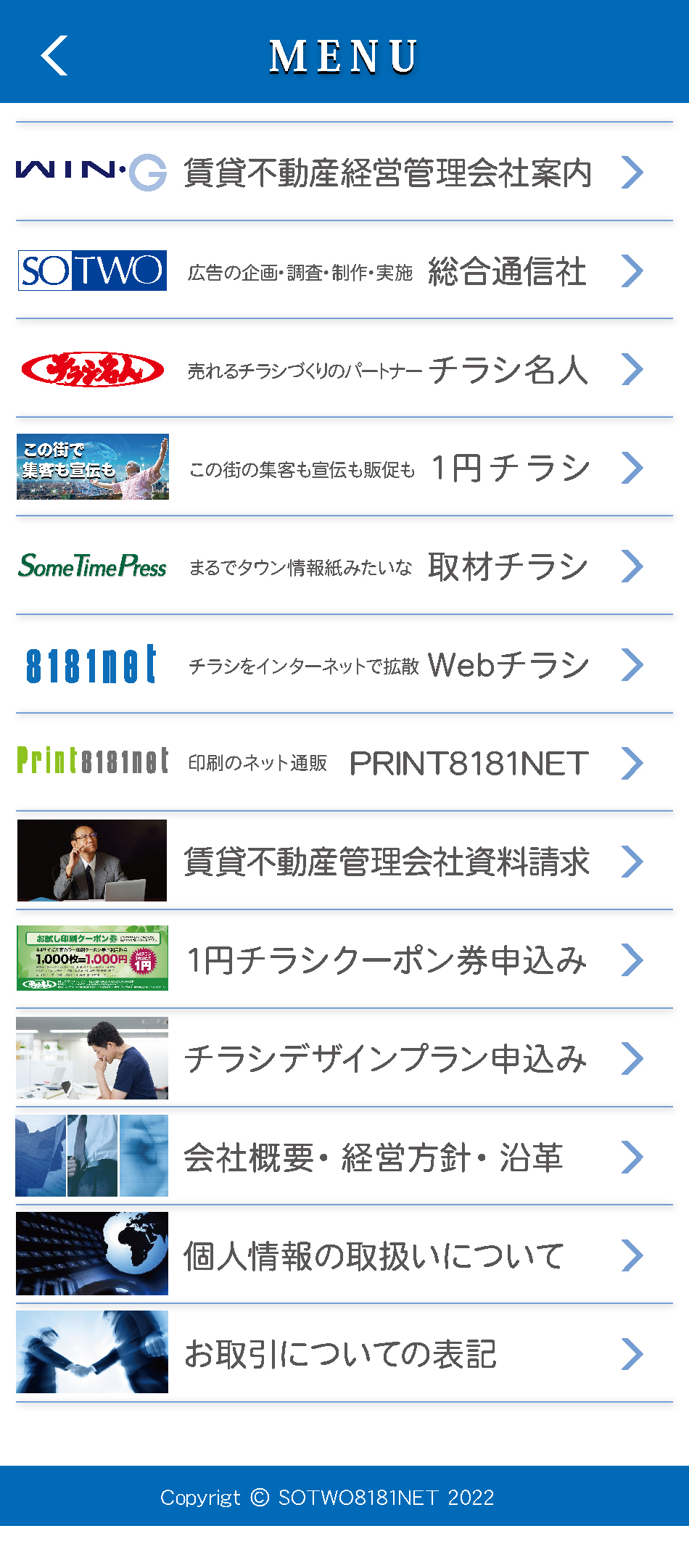The height and width of the screenshot is (1568, 689).
Task: Open SomeTimePress 取材チラシ
Action: (x=344, y=566)
